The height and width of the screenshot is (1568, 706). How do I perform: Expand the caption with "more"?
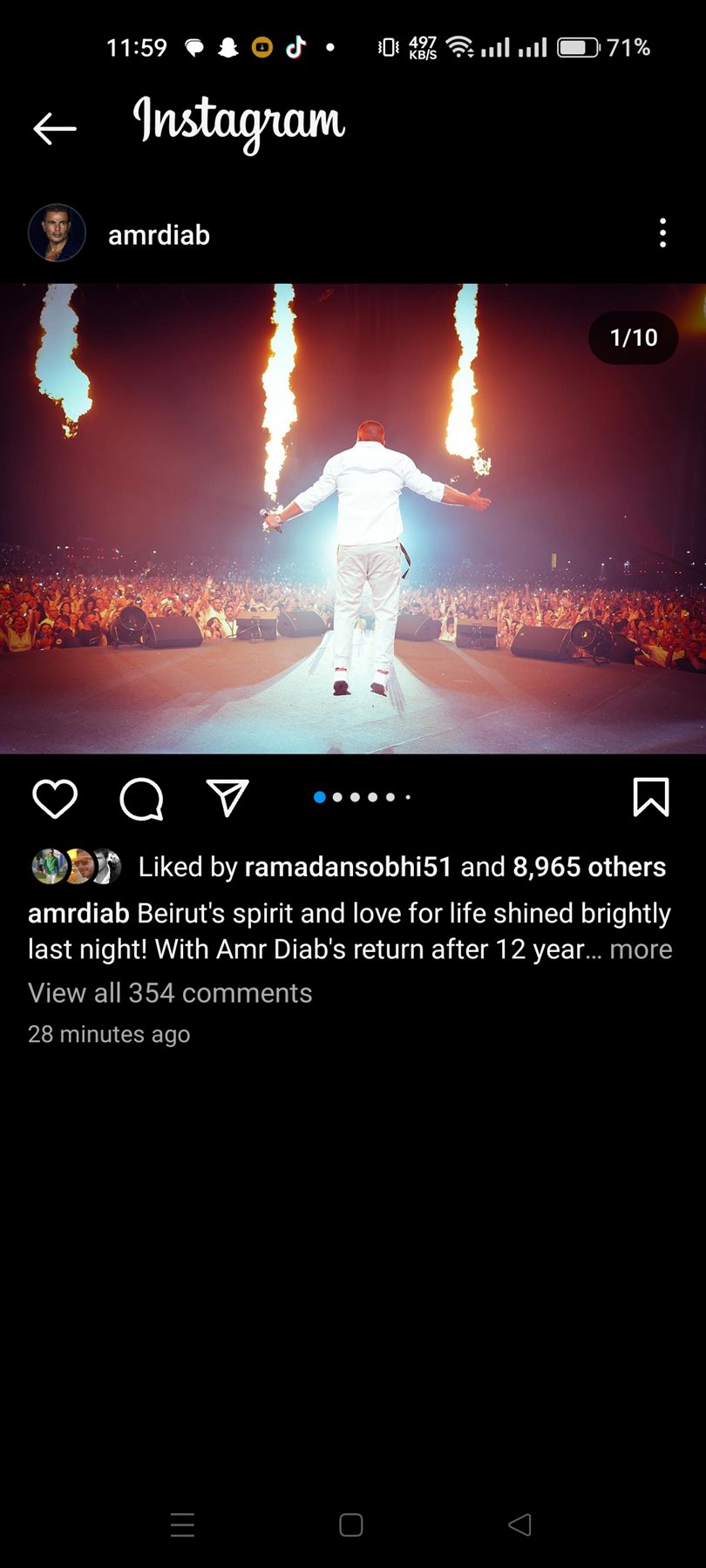click(x=641, y=950)
